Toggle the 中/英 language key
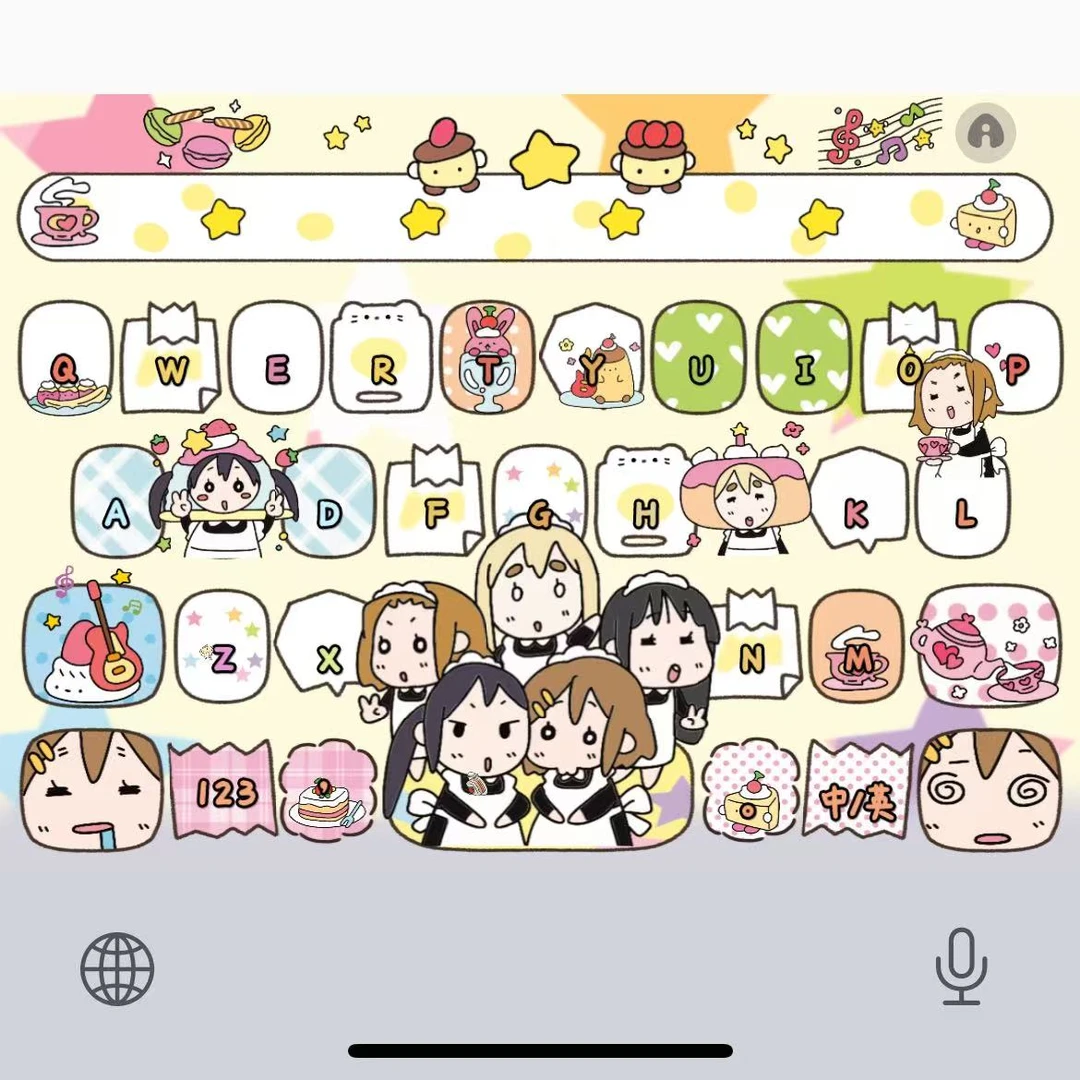 857,800
